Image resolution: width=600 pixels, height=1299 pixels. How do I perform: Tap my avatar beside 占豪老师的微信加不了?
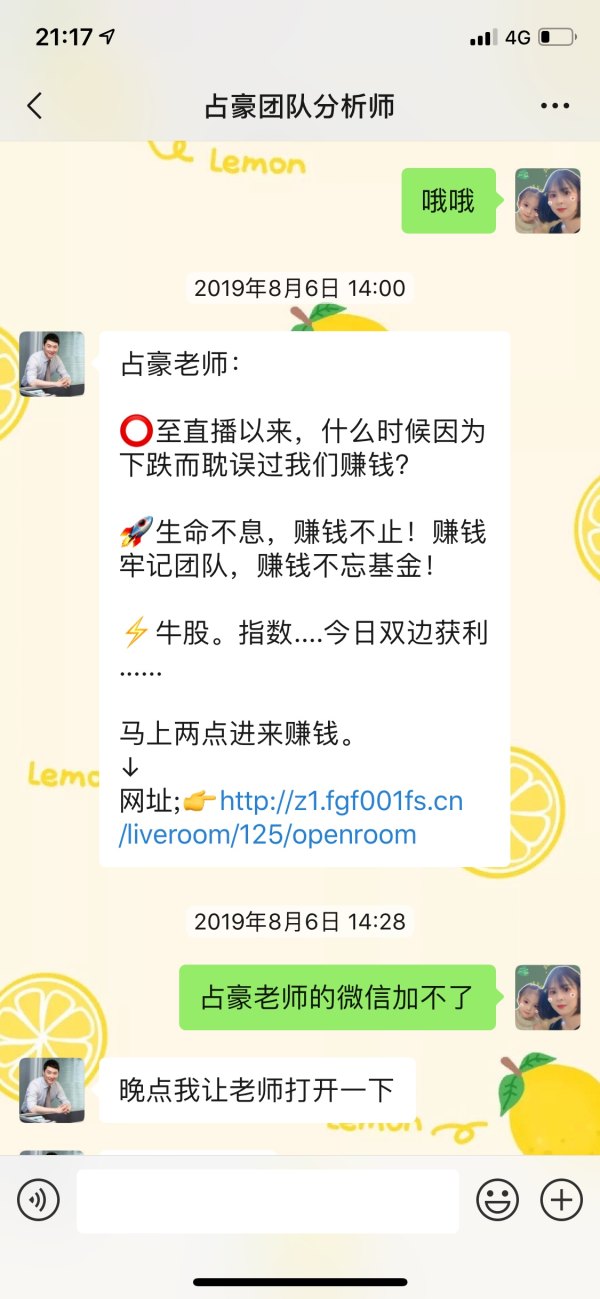[x=547, y=997]
